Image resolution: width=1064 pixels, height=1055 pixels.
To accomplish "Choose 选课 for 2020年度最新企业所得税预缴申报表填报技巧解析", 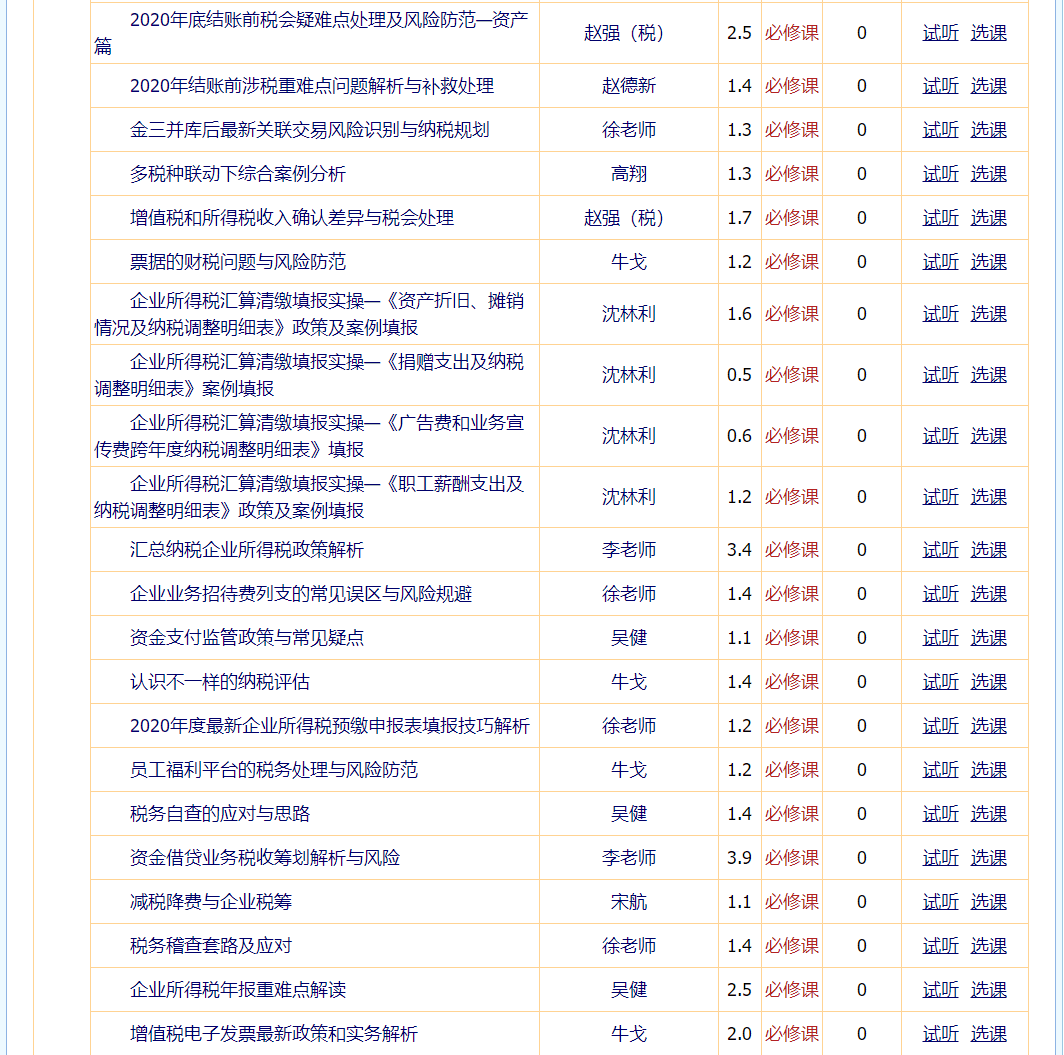I will [988, 726].
